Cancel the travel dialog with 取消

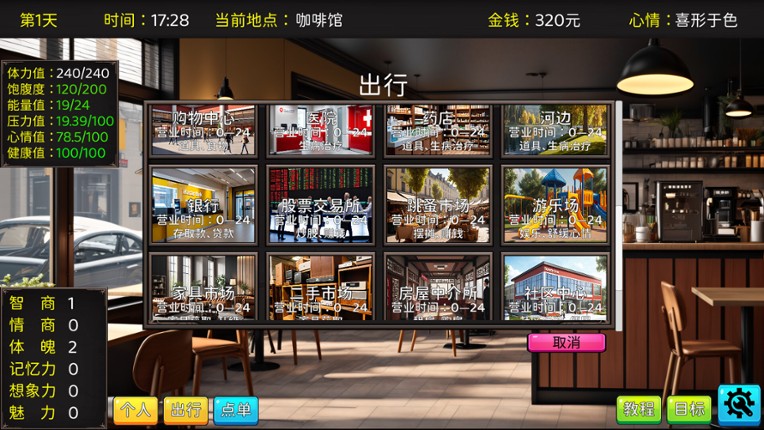point(566,342)
